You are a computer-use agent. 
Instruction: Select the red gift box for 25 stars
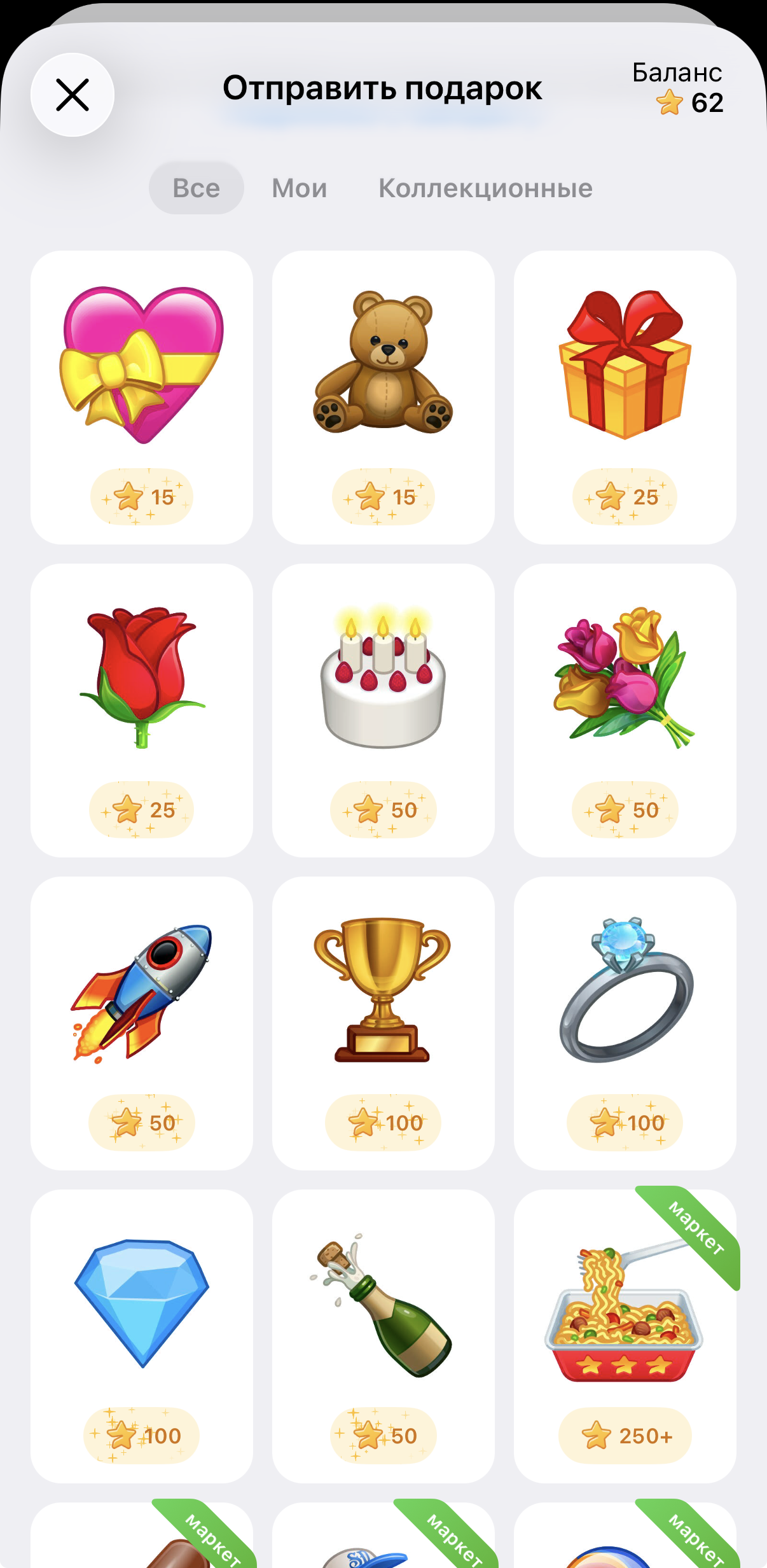[x=625, y=398]
